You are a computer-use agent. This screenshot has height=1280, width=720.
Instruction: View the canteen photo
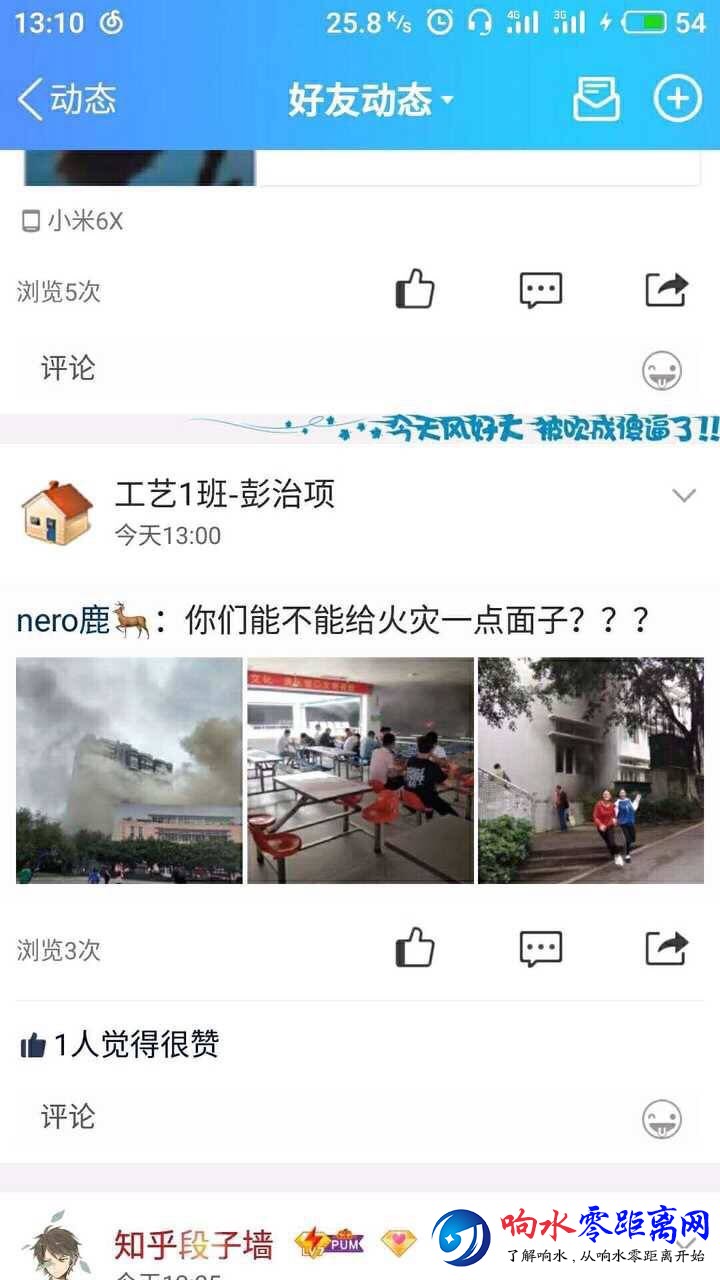(360, 770)
